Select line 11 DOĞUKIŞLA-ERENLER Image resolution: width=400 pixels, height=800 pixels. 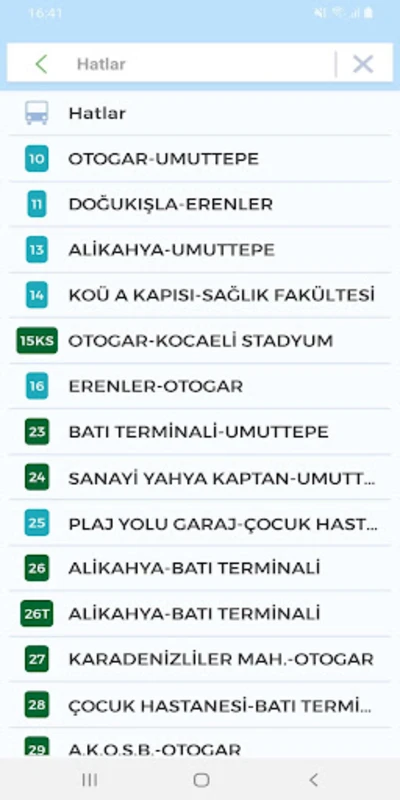coord(200,204)
